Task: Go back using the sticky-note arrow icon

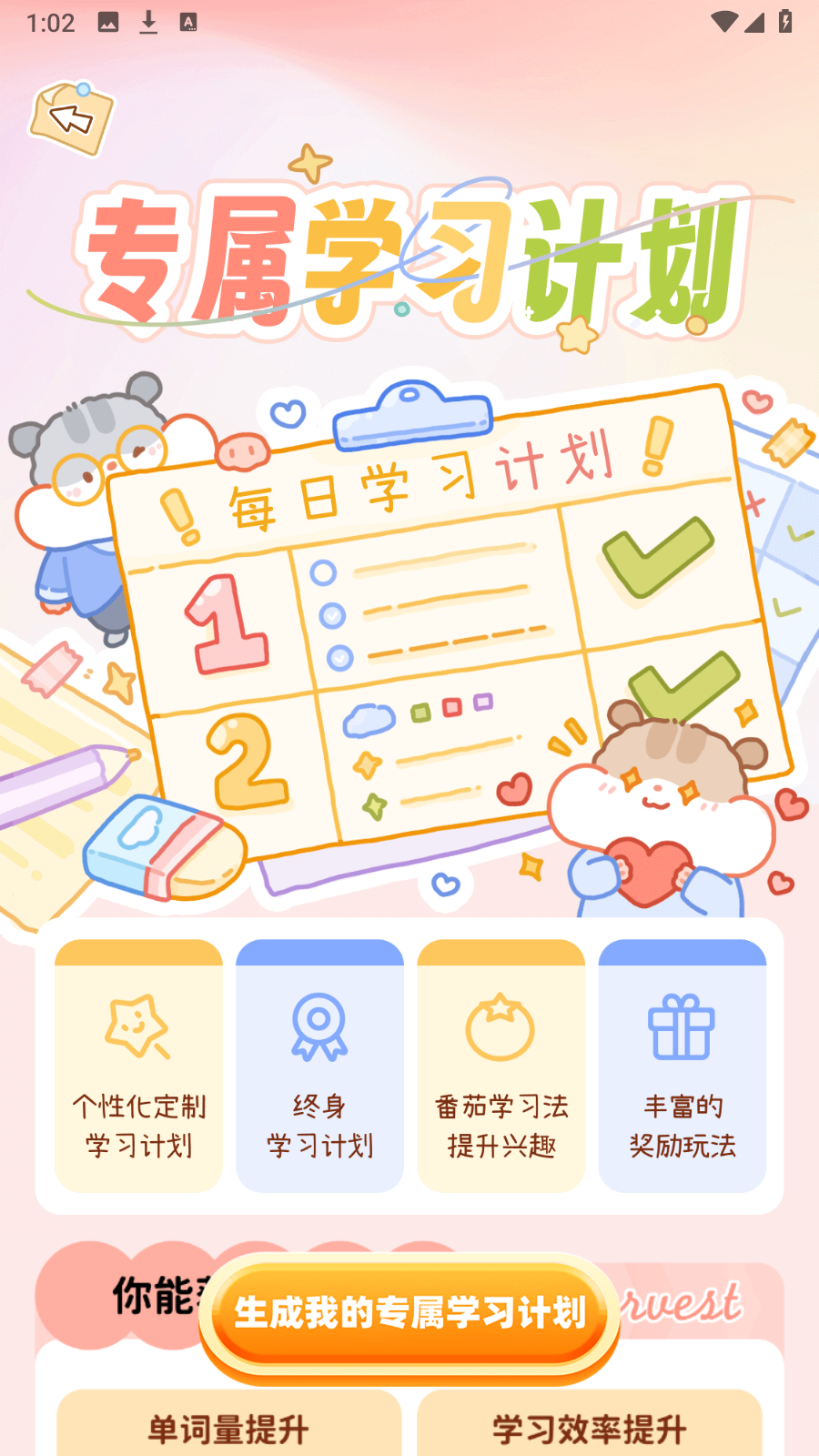Action: [71, 118]
